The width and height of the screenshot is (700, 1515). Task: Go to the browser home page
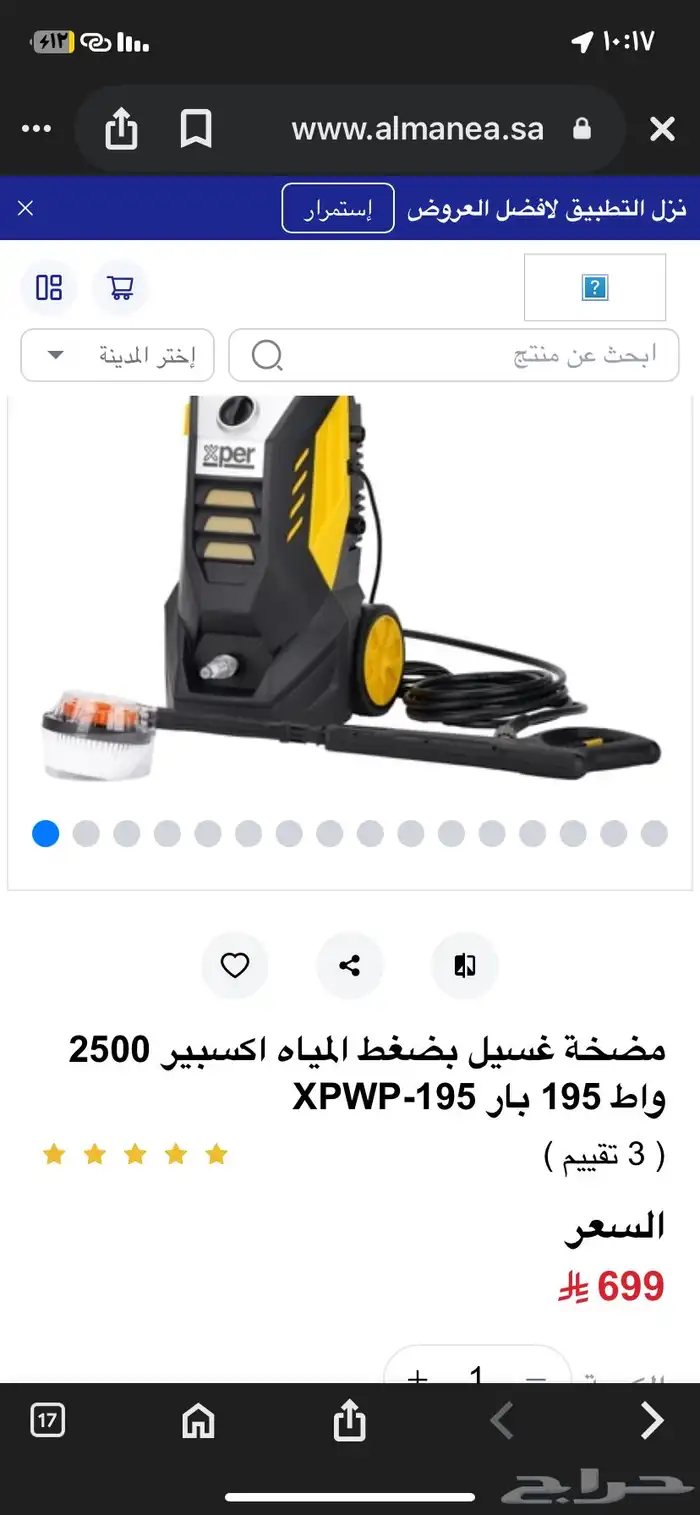coord(198,1421)
